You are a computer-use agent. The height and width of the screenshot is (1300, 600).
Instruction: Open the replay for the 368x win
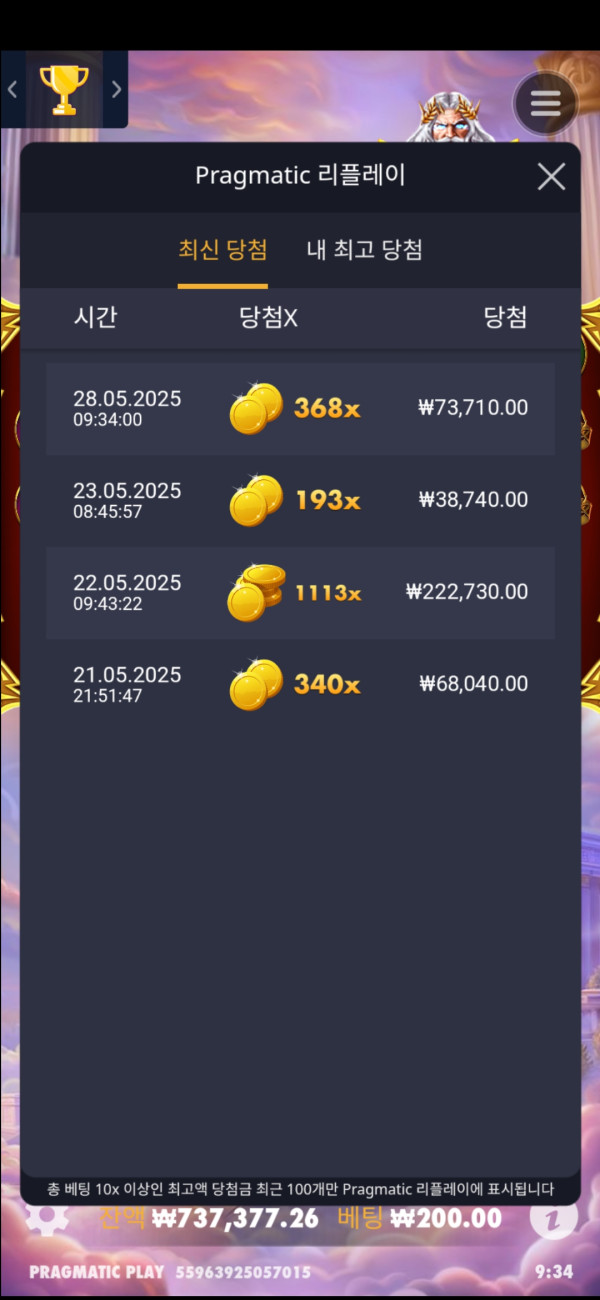click(300, 408)
